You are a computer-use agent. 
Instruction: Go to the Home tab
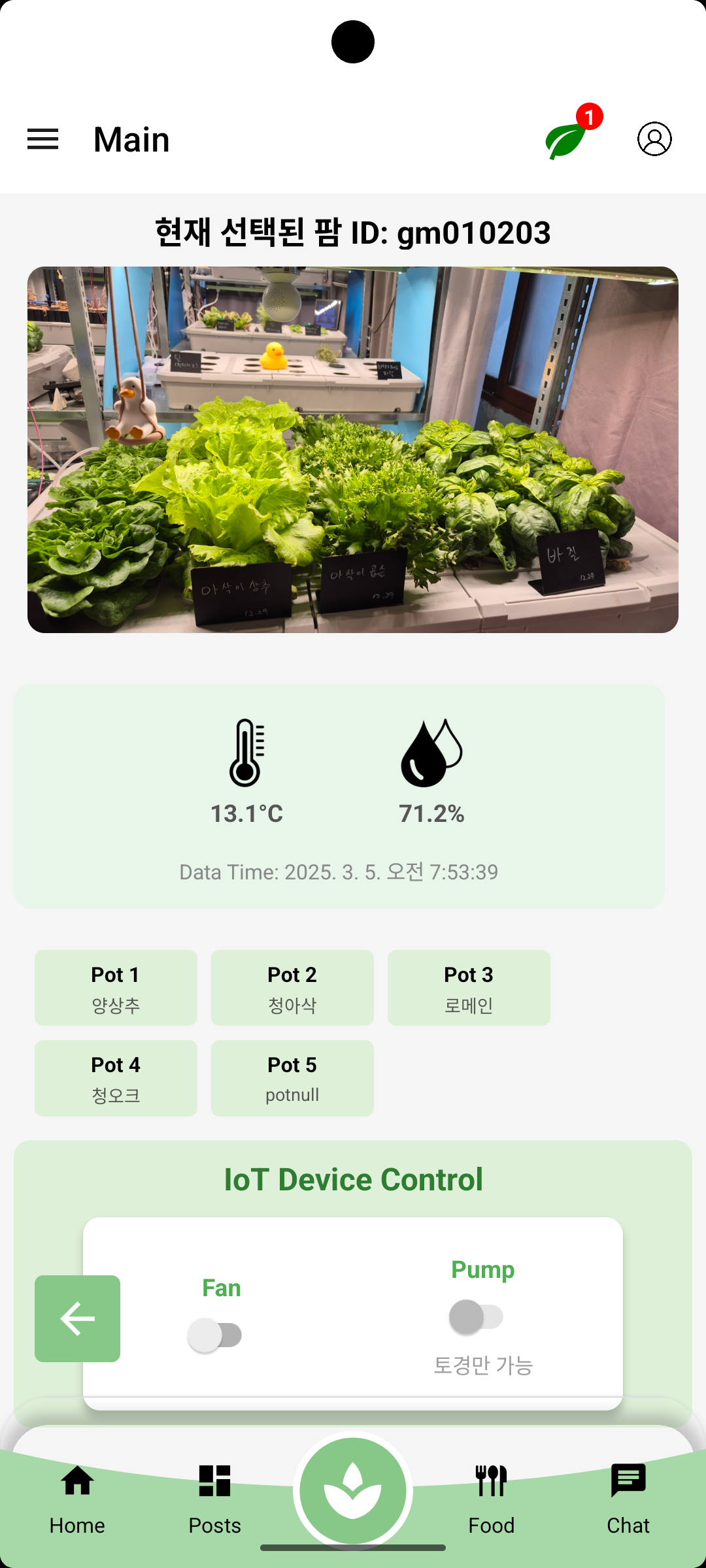pos(77,1499)
